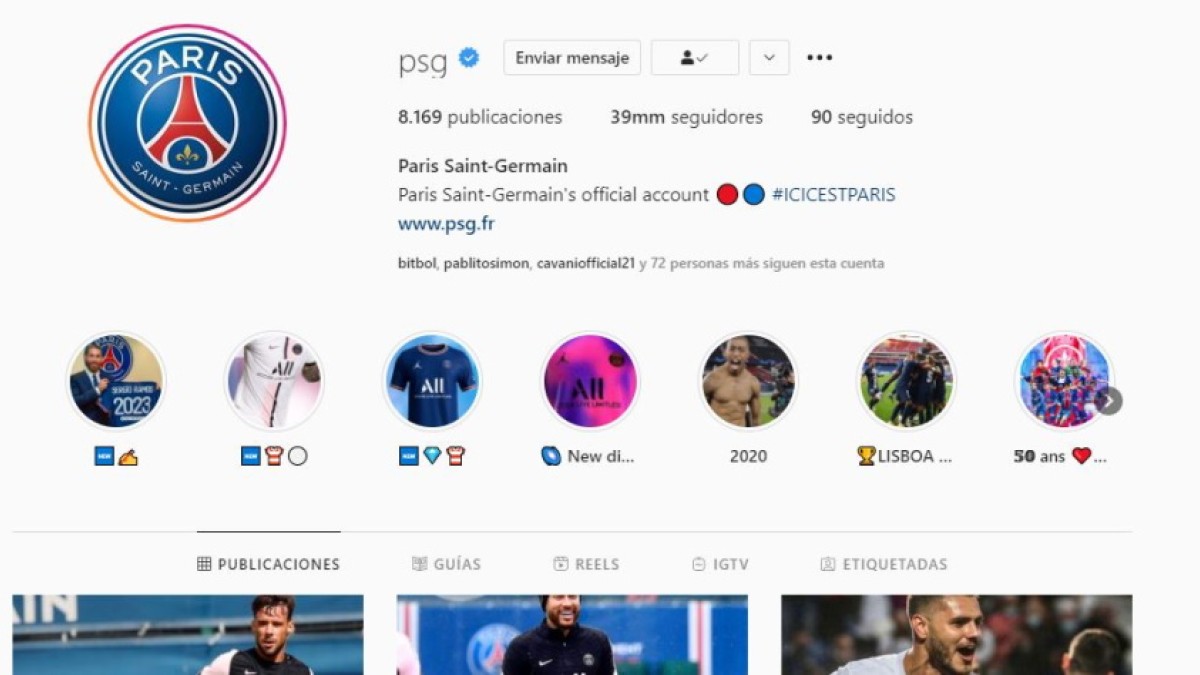The image size is (1200, 675).
Task: Open the following status button
Action: pyautogui.click(x=694, y=58)
